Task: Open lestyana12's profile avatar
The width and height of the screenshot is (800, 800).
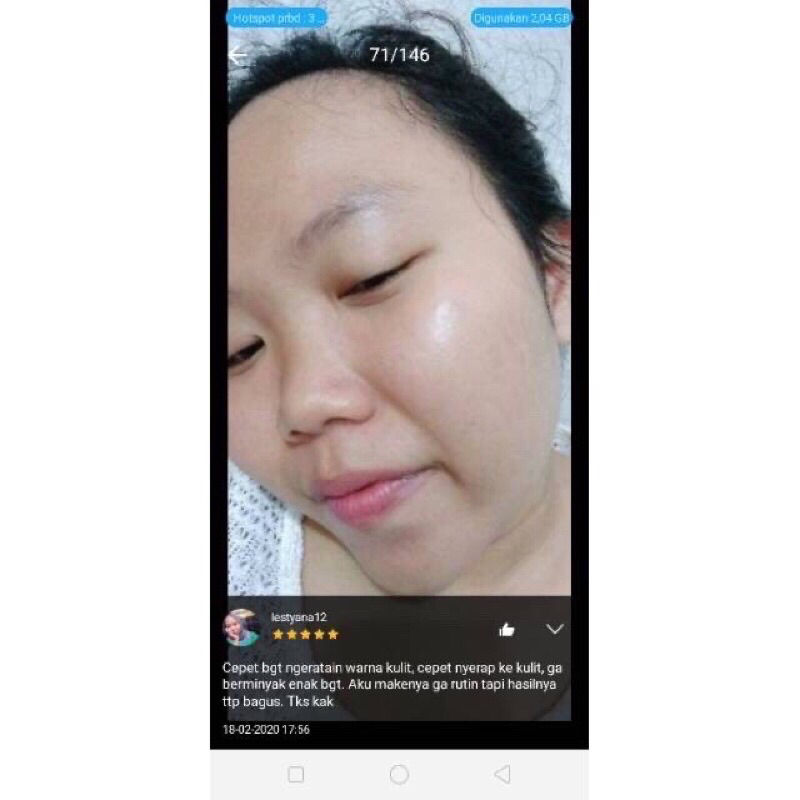Action: [x=241, y=627]
